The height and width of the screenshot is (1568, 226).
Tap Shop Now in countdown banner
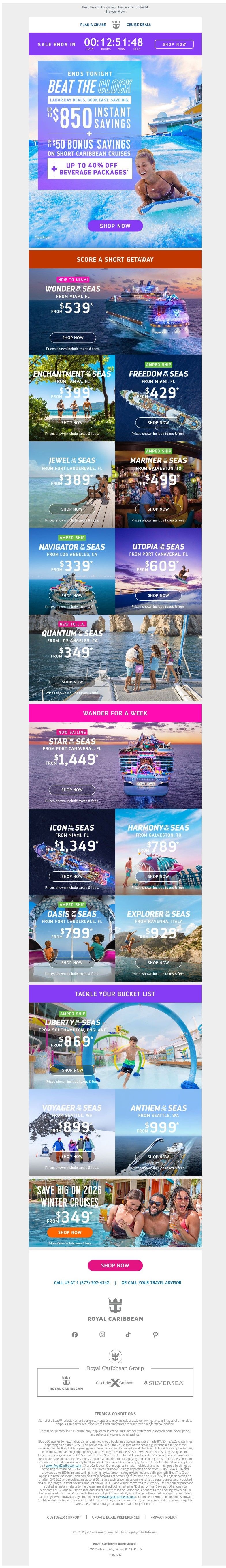(x=174, y=44)
